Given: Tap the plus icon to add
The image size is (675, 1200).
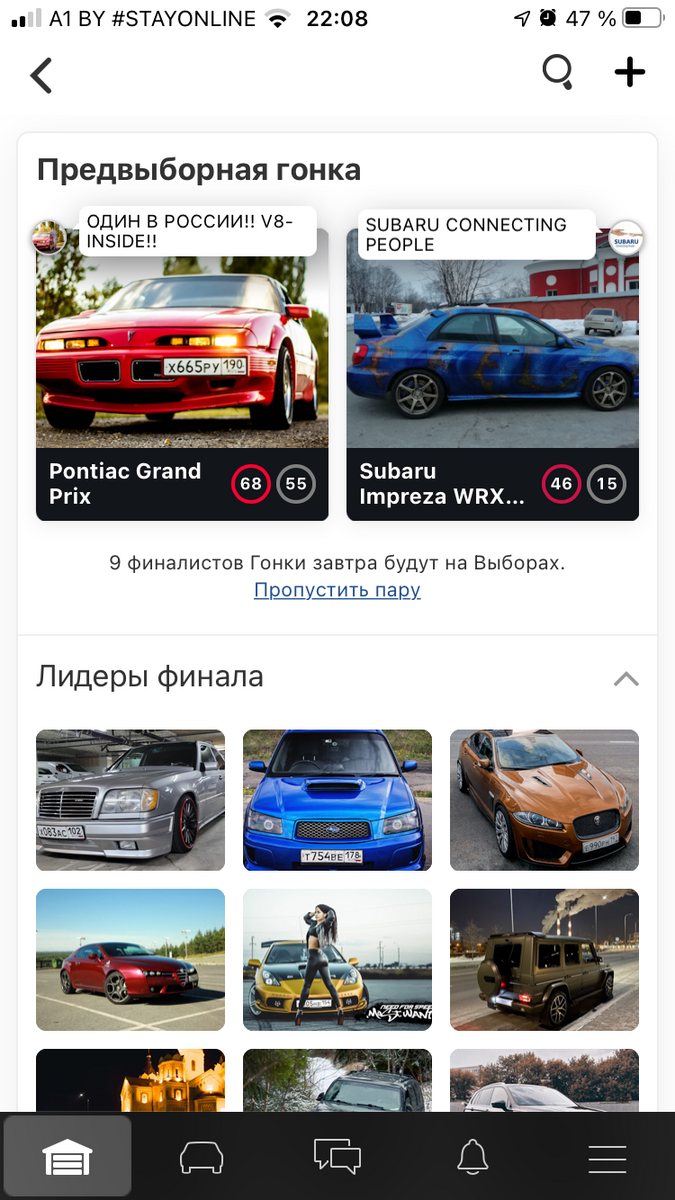Looking at the screenshot, I should [629, 73].
